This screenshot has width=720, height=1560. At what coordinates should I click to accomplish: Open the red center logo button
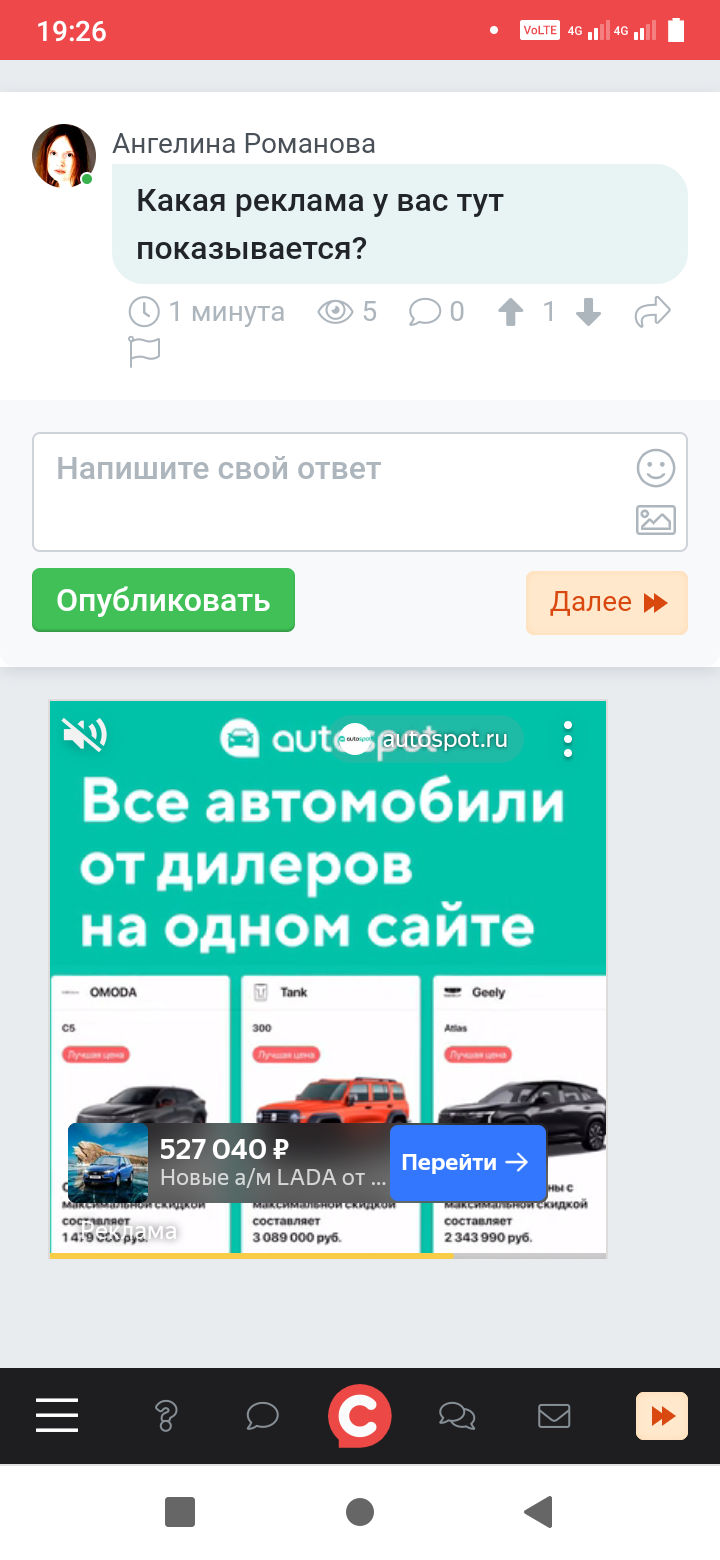(360, 1416)
